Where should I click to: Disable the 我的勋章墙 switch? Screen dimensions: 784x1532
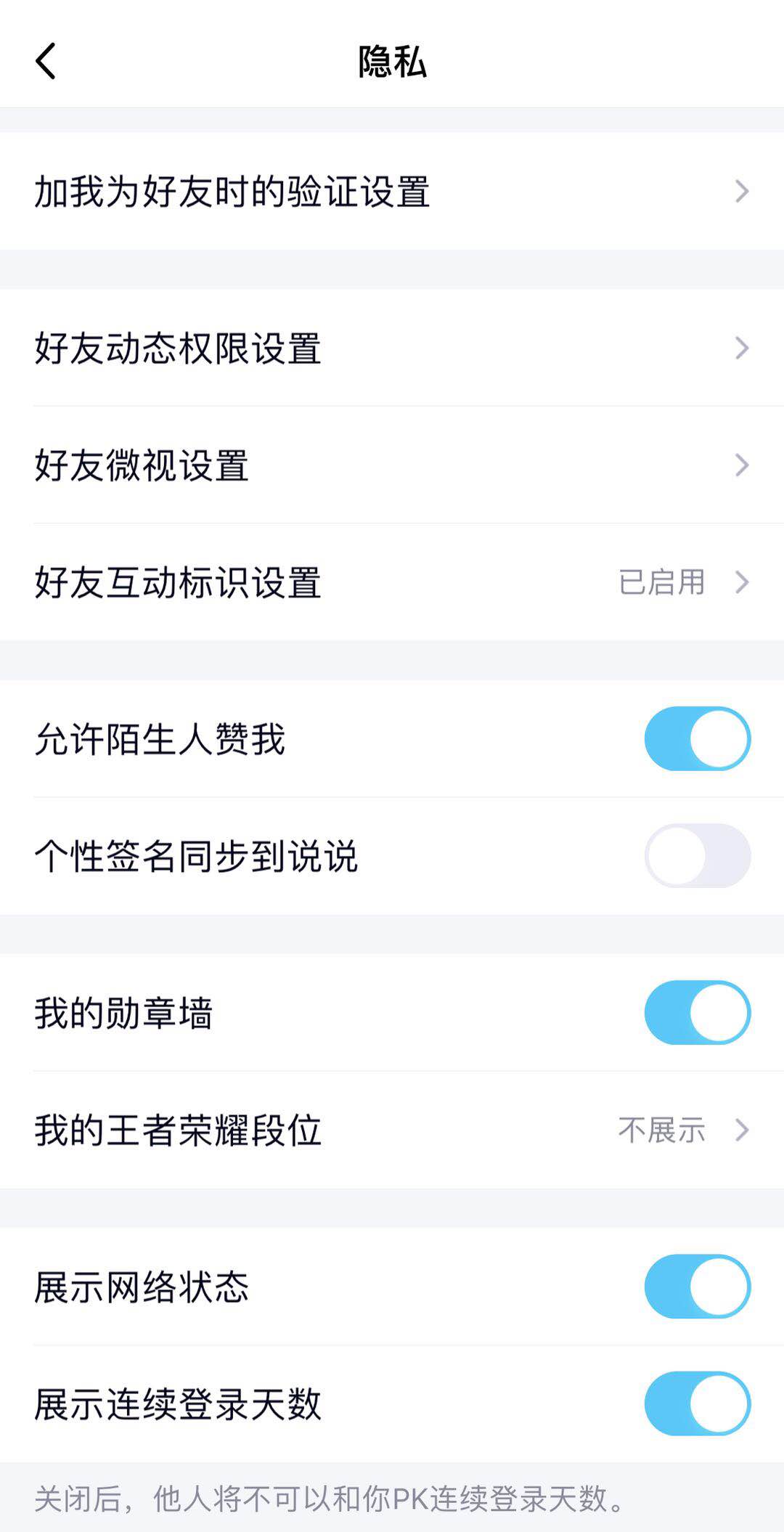click(697, 1013)
